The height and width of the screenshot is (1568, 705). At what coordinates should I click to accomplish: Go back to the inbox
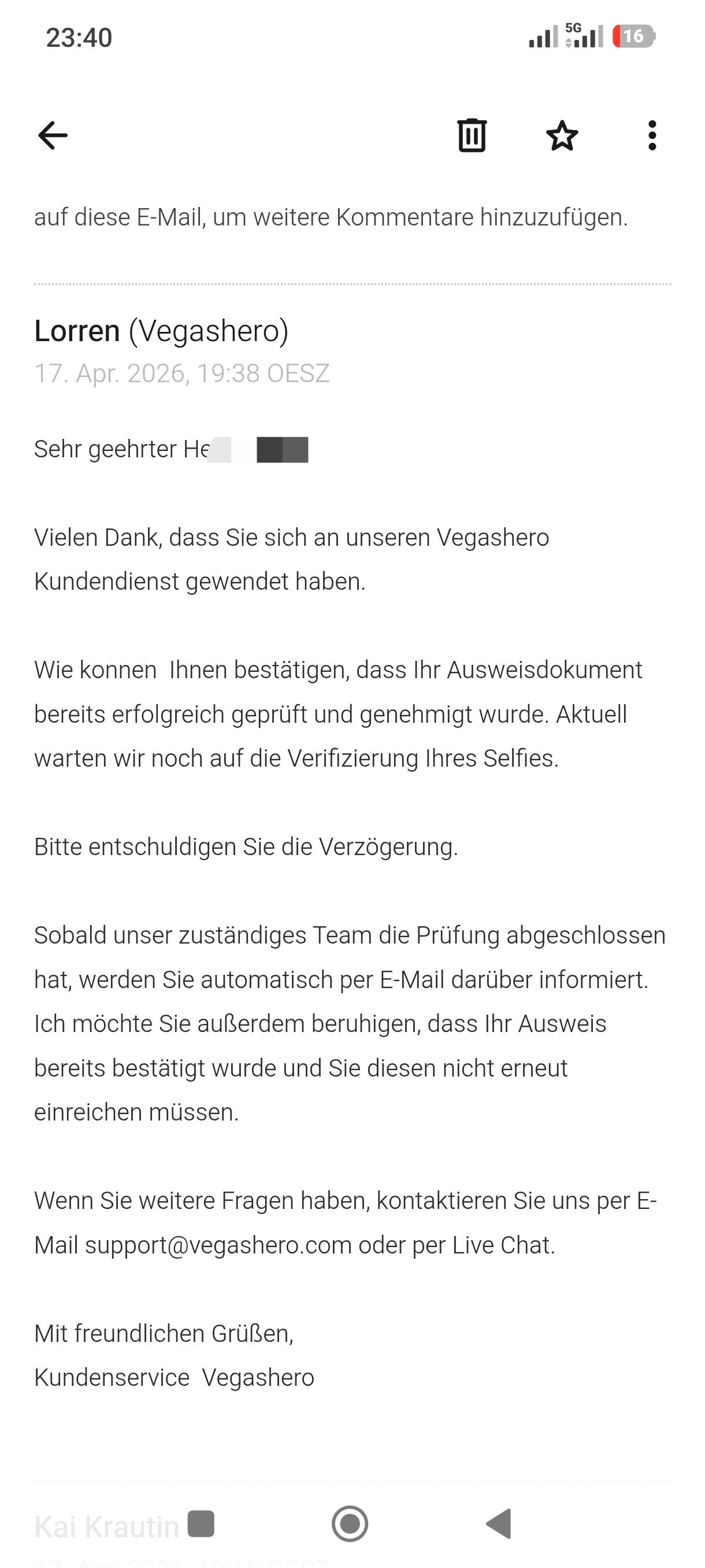(53, 135)
